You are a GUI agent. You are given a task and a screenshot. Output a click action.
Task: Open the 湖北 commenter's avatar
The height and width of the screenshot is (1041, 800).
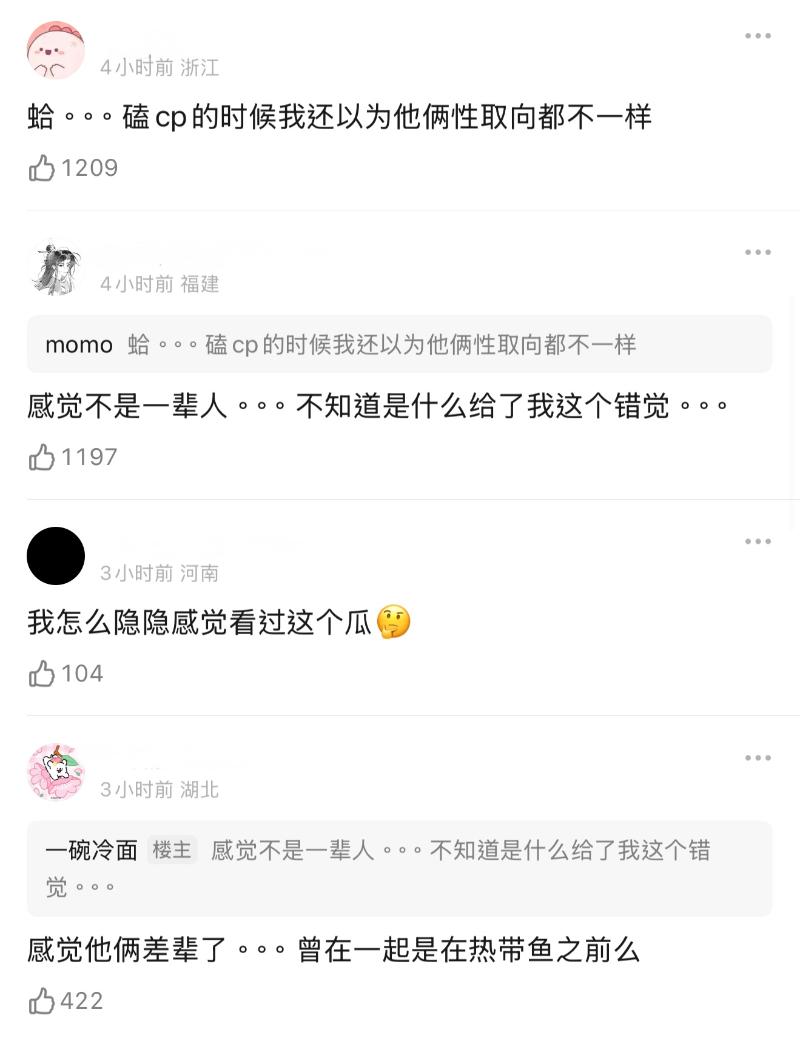point(56,772)
